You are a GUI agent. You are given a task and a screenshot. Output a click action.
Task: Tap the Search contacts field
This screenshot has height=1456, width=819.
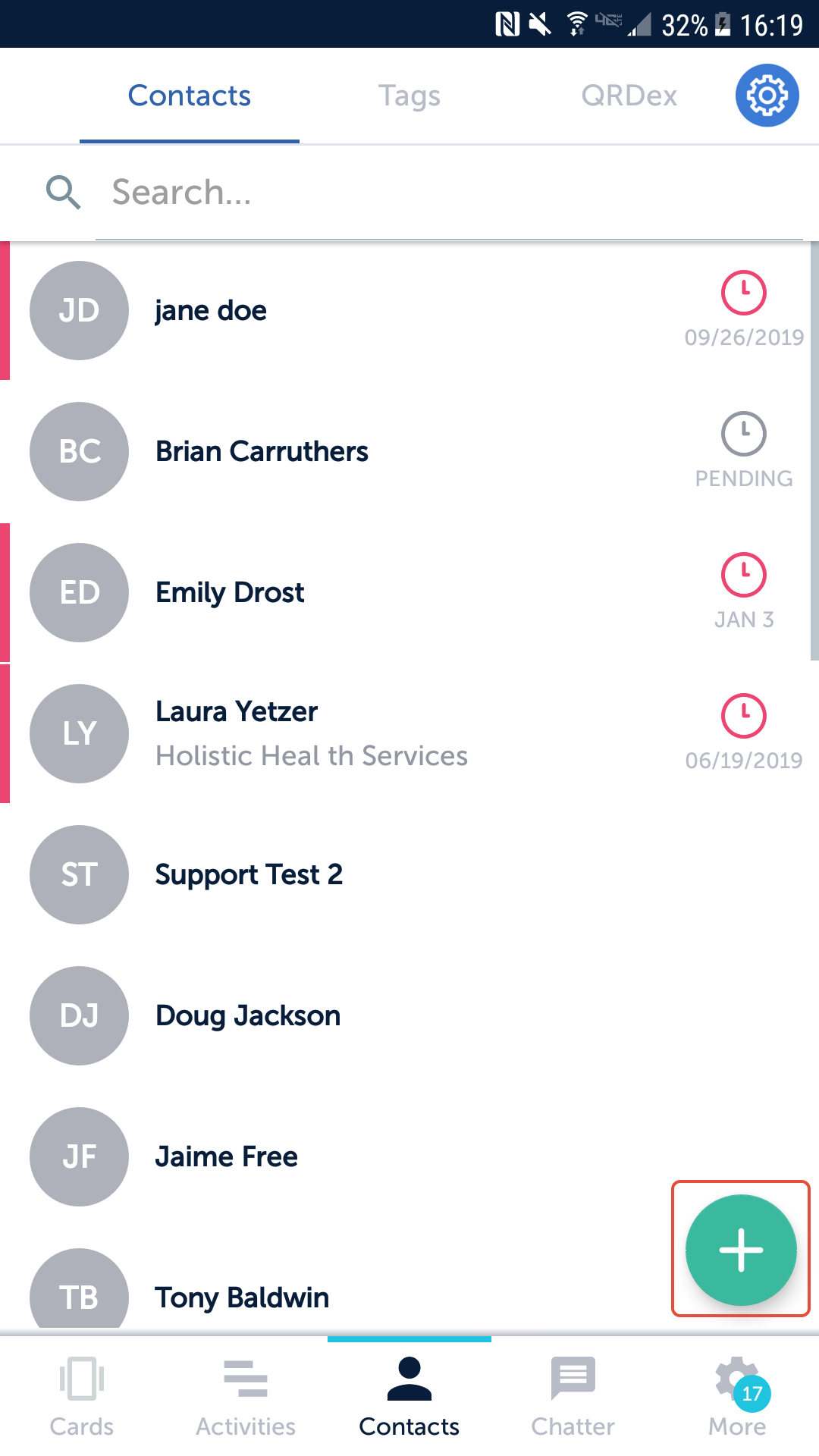point(447,193)
